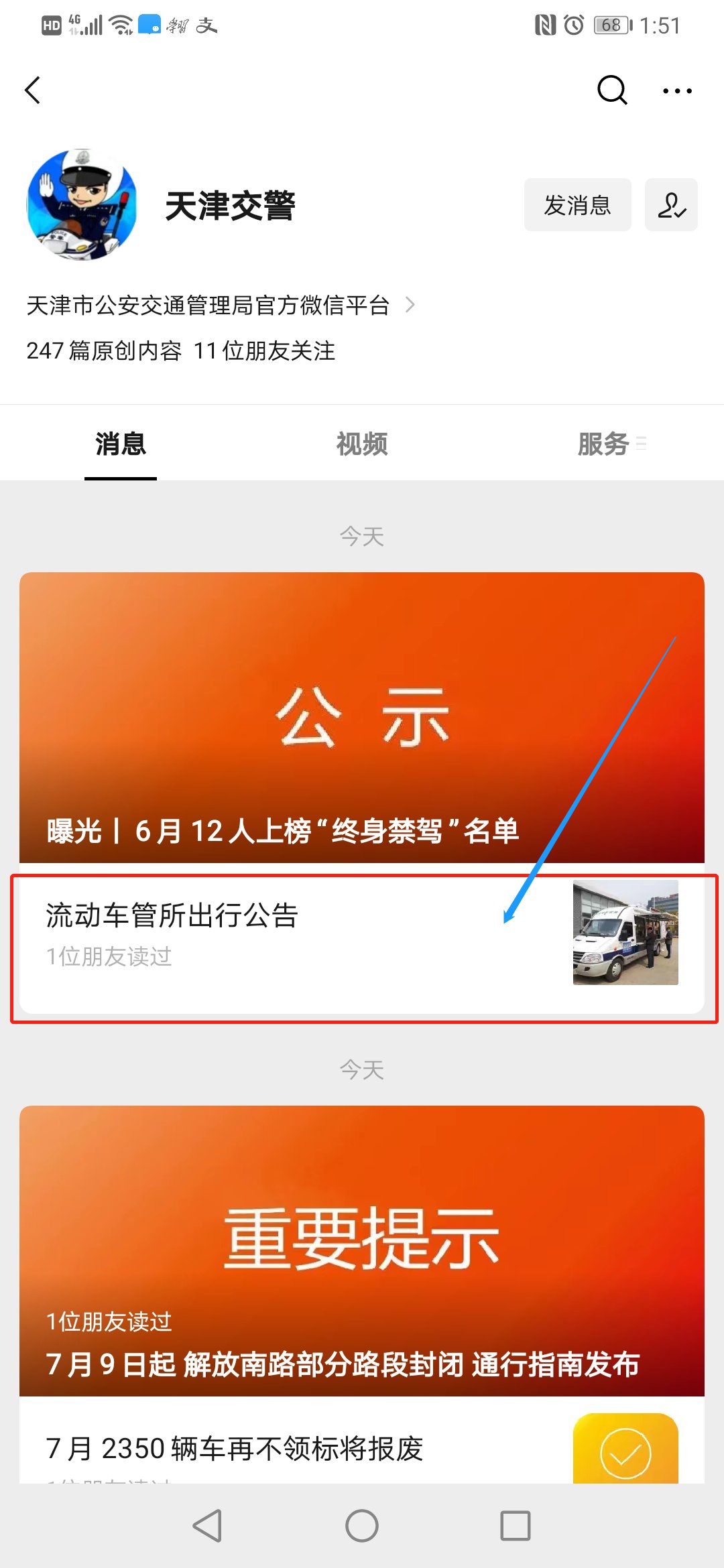
Task: Tap the 发消息 button
Action: (x=577, y=205)
